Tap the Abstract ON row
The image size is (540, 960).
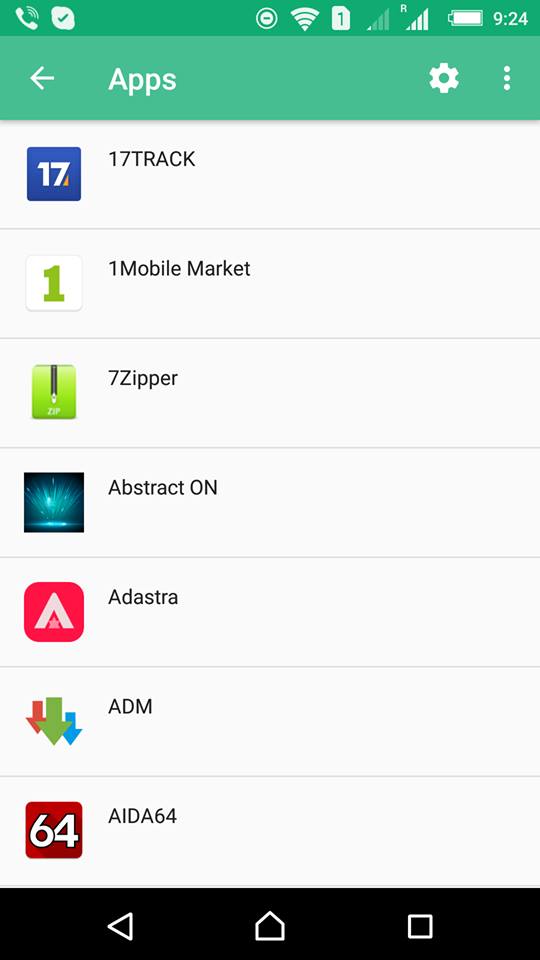click(270, 503)
